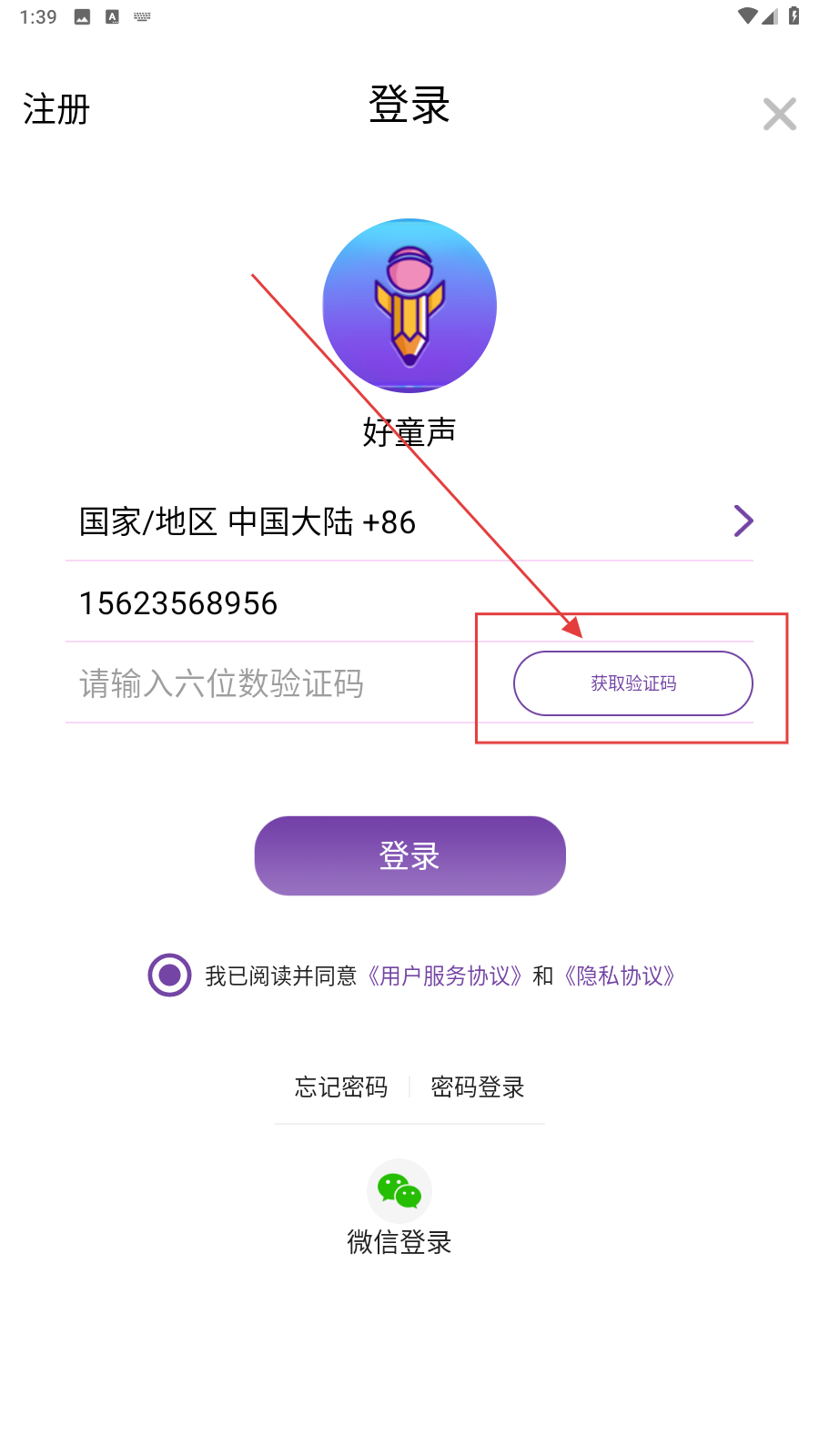Image resolution: width=819 pixels, height=1456 pixels.
Task: Open the 注册 registration page
Action: (x=56, y=109)
